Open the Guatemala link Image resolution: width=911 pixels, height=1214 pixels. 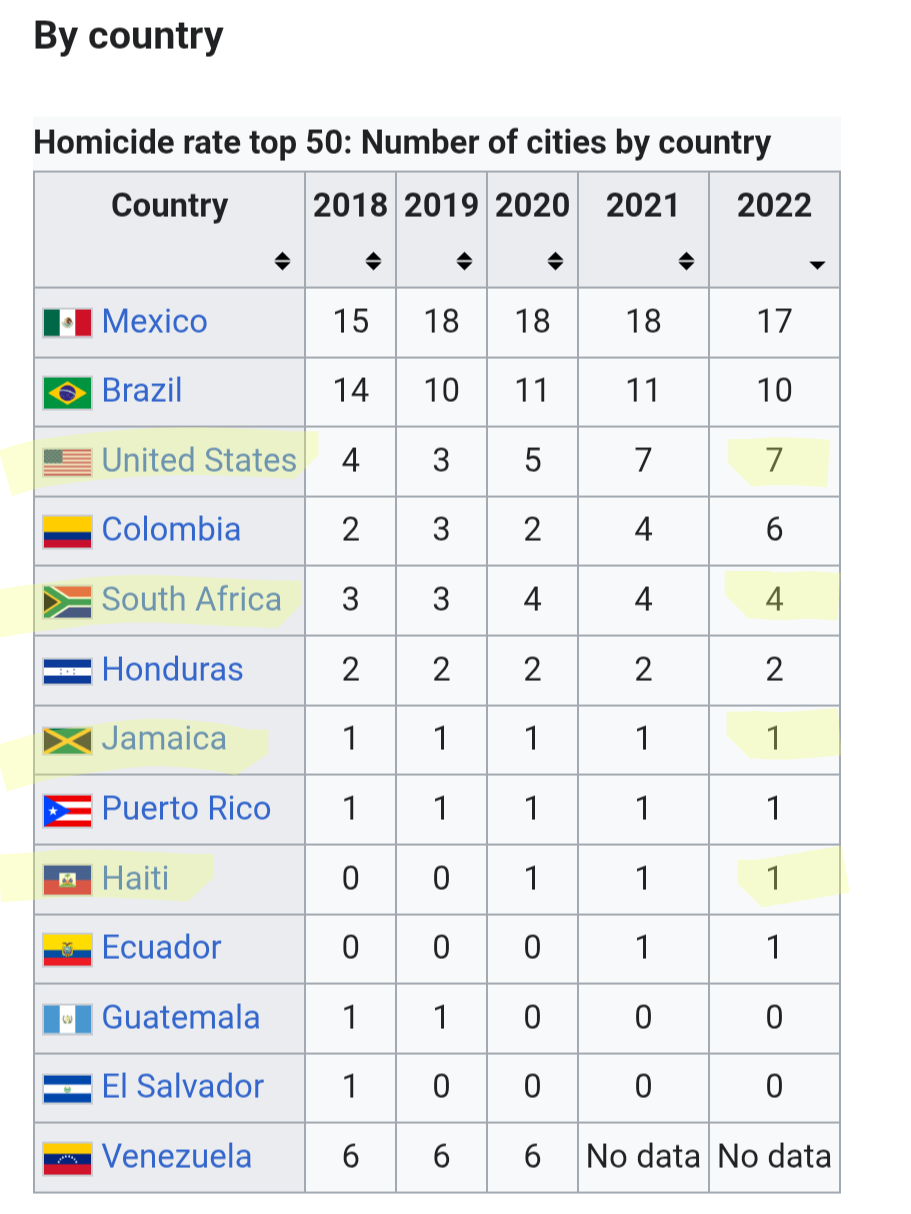[x=180, y=1017]
